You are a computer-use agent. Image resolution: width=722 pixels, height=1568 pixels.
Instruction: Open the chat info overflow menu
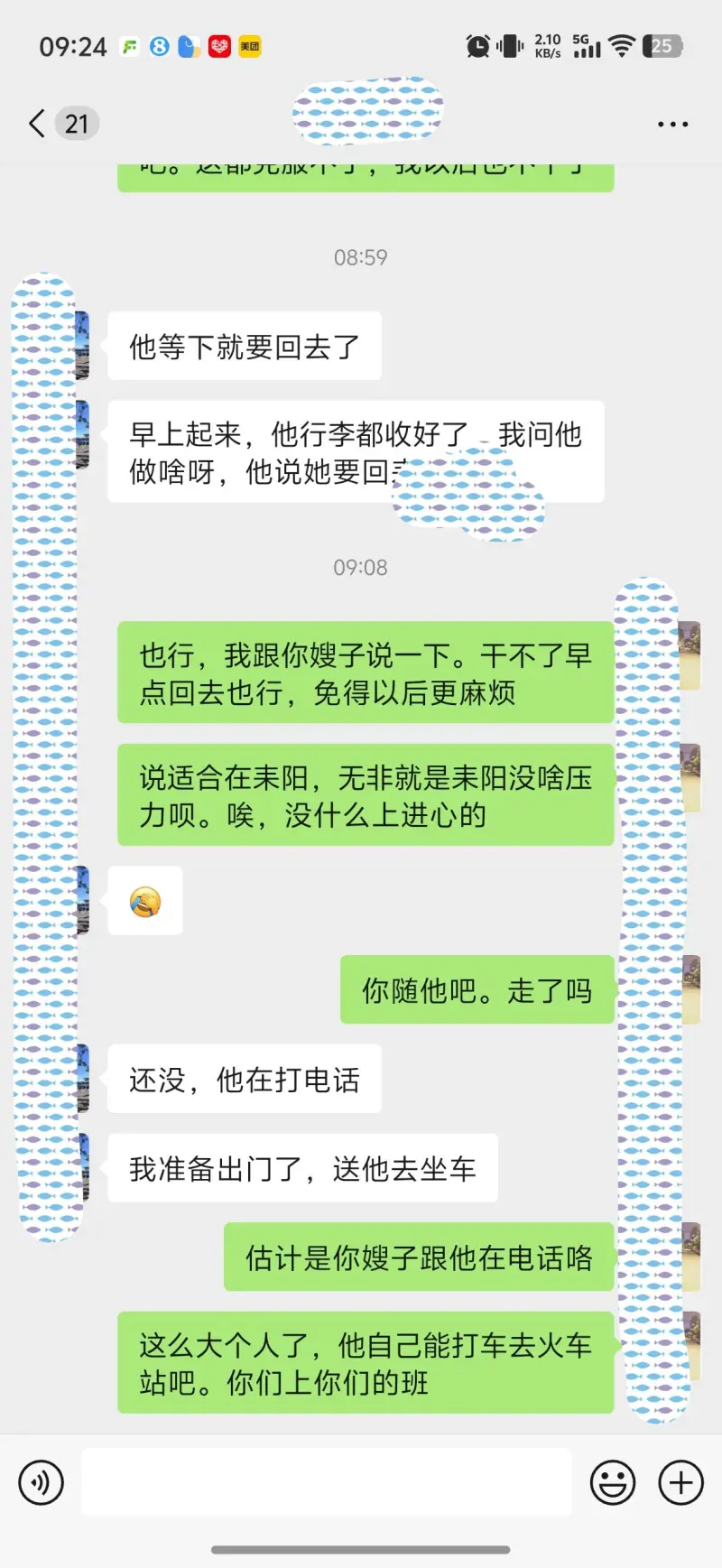pos(672,125)
